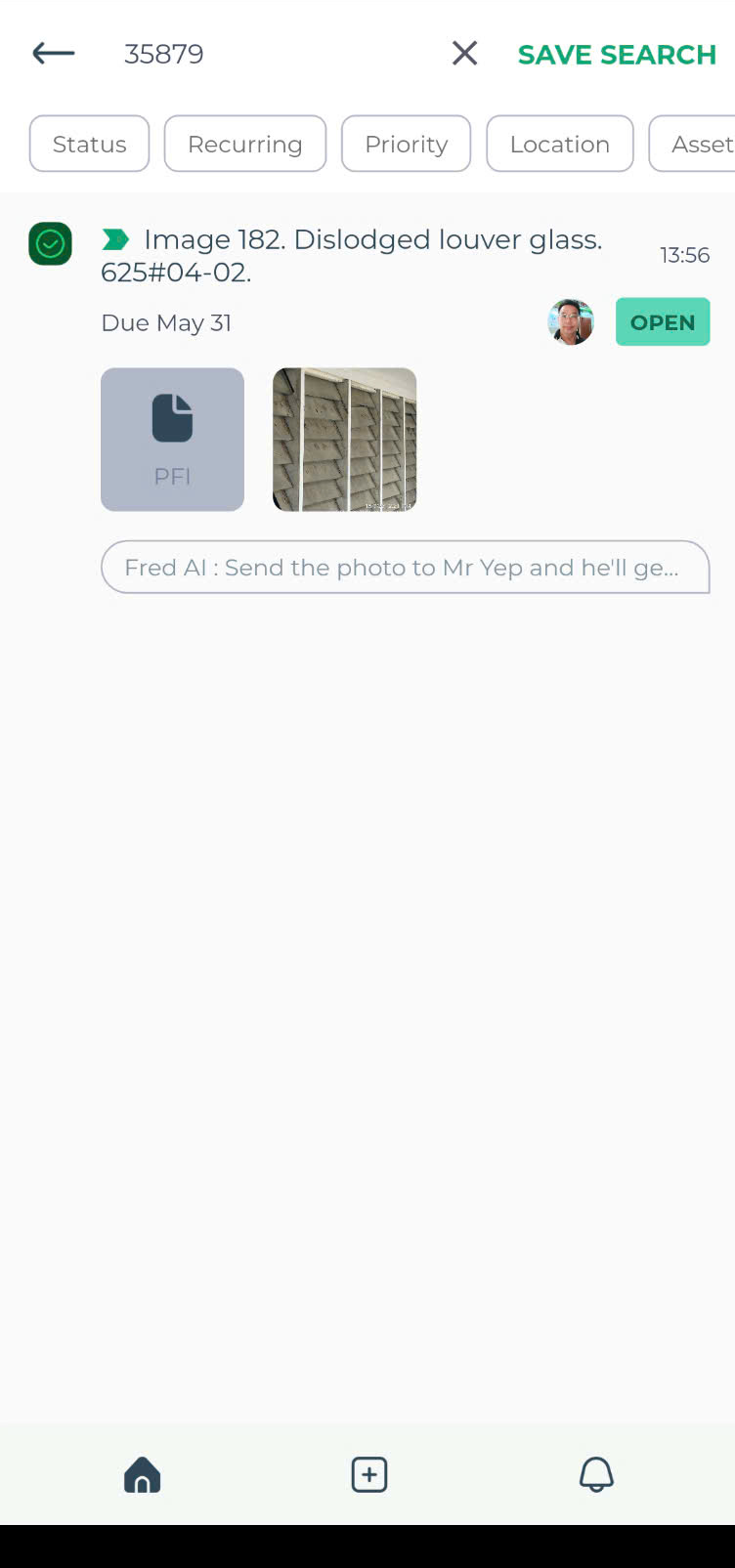
Task: Open the Recurring filter chip
Action: coord(245,144)
